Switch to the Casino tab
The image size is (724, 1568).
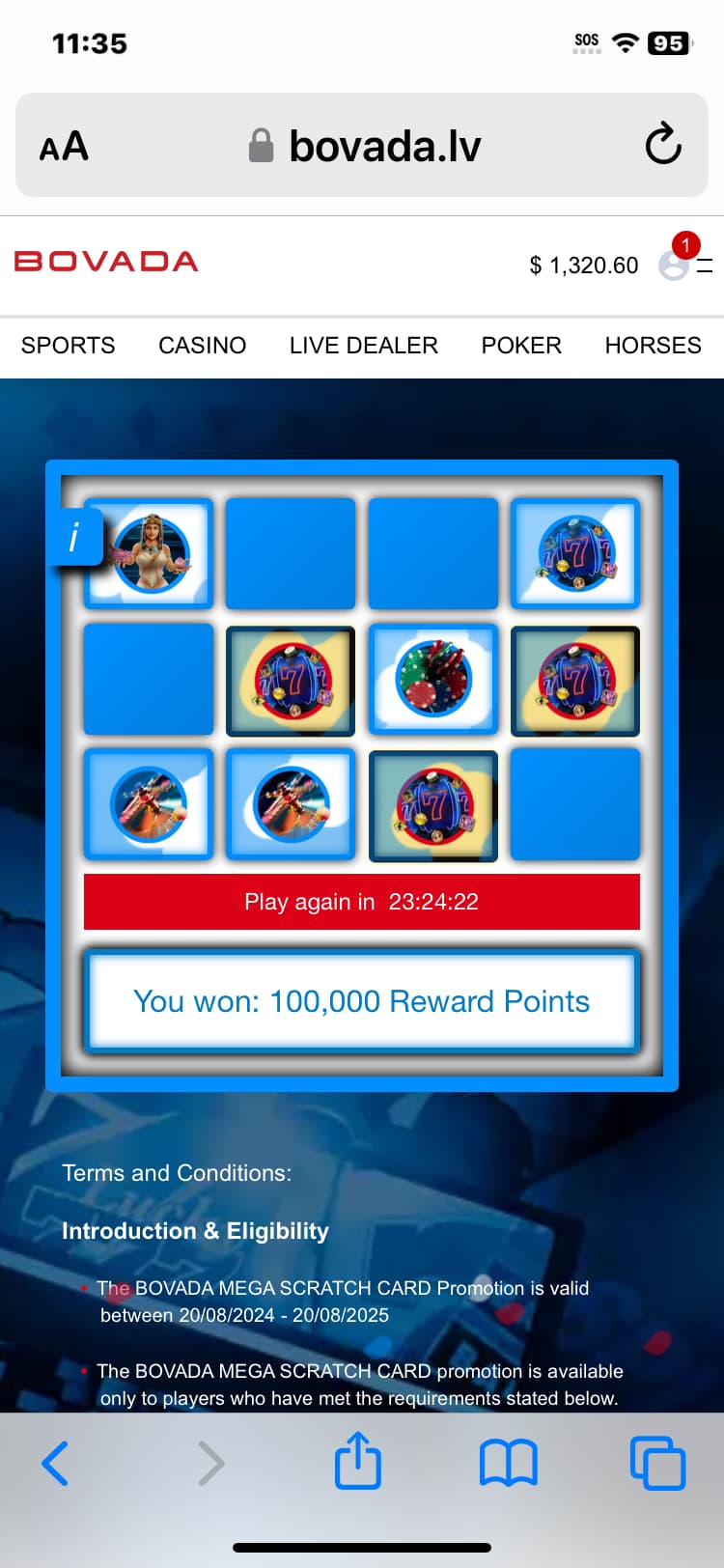202,346
